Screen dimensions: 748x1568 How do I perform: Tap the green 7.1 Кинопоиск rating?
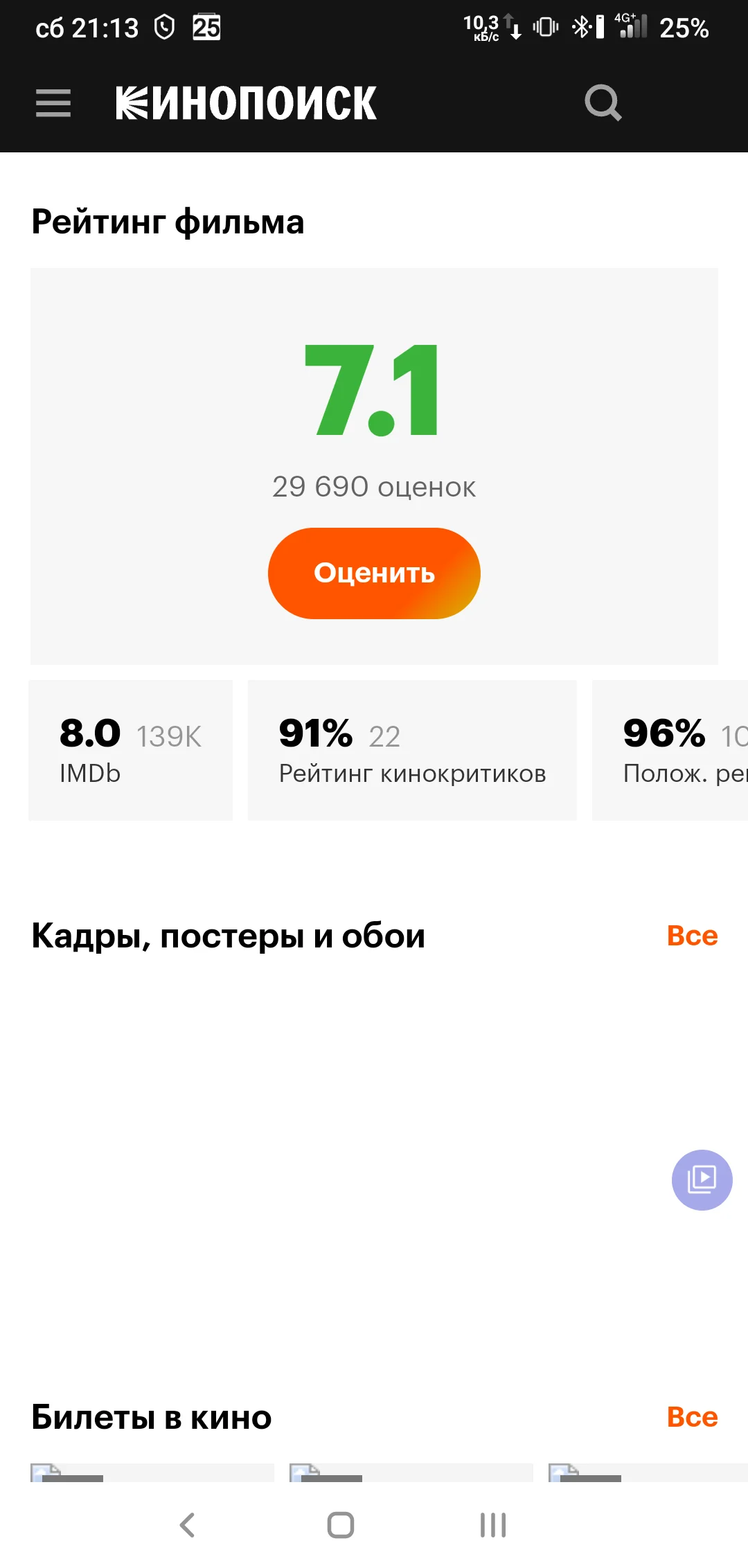tap(373, 391)
